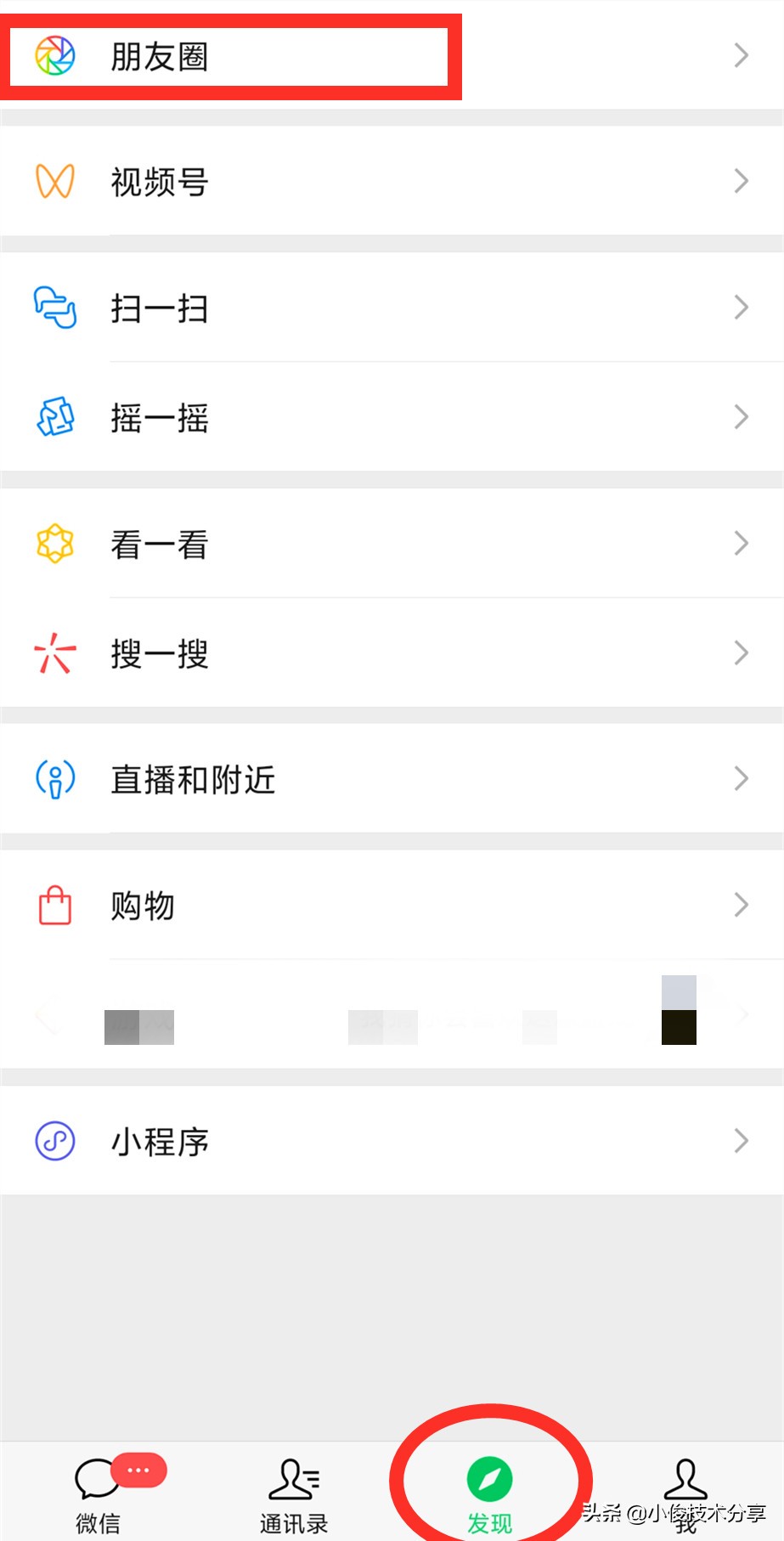Select the Channels (视频号) icon
784x1541 pixels.
[x=54, y=180]
